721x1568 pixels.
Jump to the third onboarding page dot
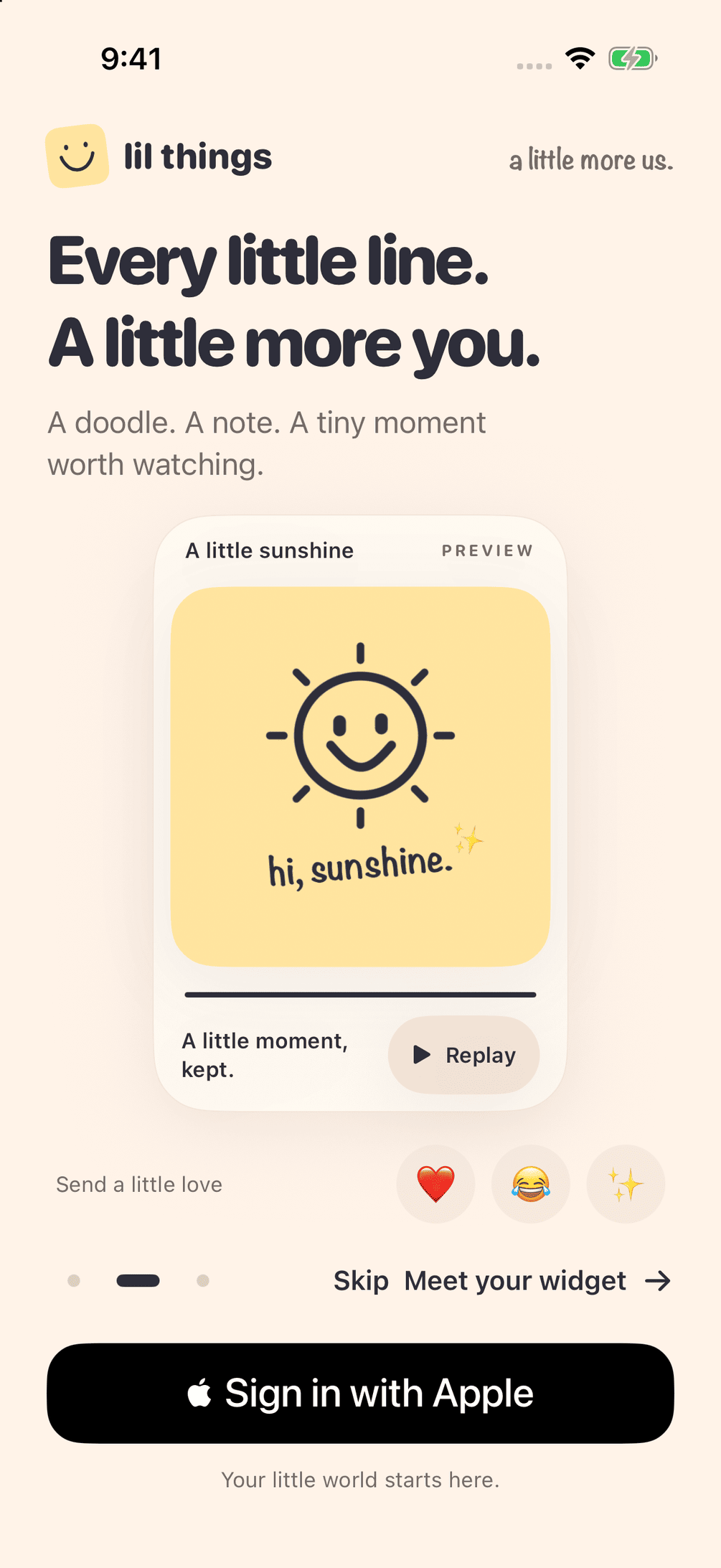click(203, 1281)
